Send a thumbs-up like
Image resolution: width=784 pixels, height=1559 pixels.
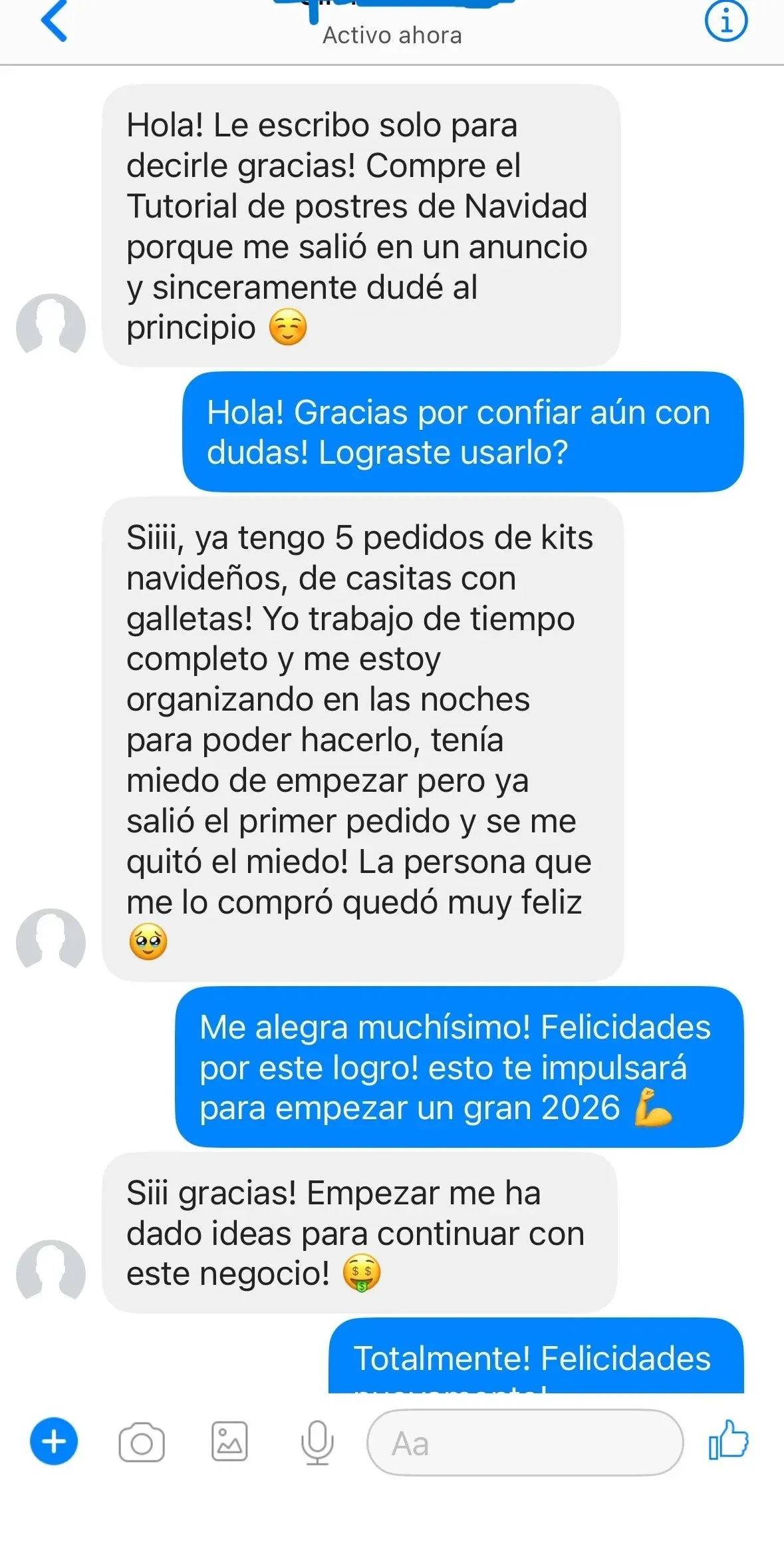(728, 1441)
